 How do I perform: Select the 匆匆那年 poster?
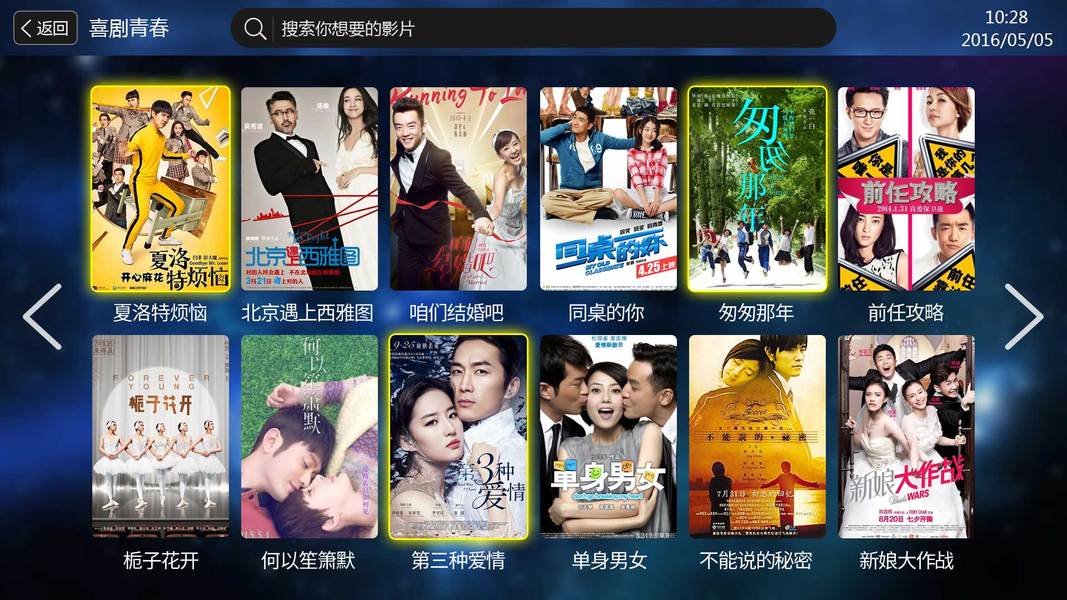(757, 188)
